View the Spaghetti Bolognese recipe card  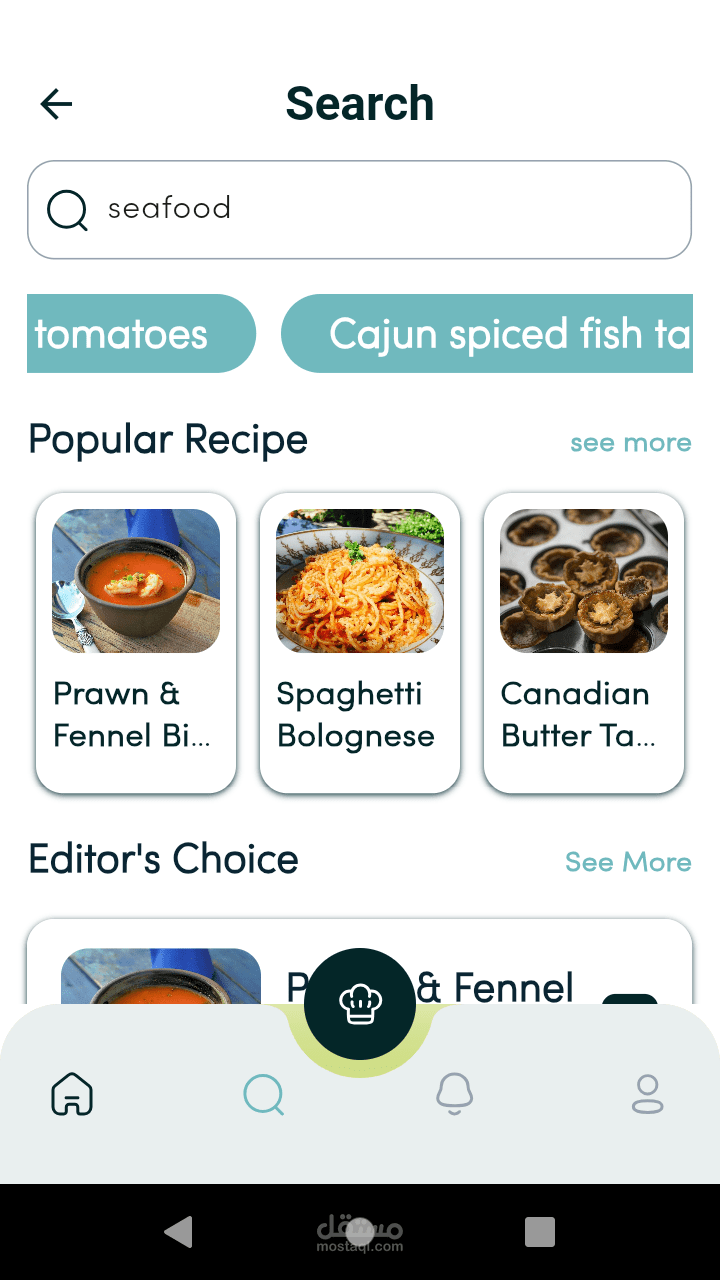pyautogui.click(x=360, y=642)
